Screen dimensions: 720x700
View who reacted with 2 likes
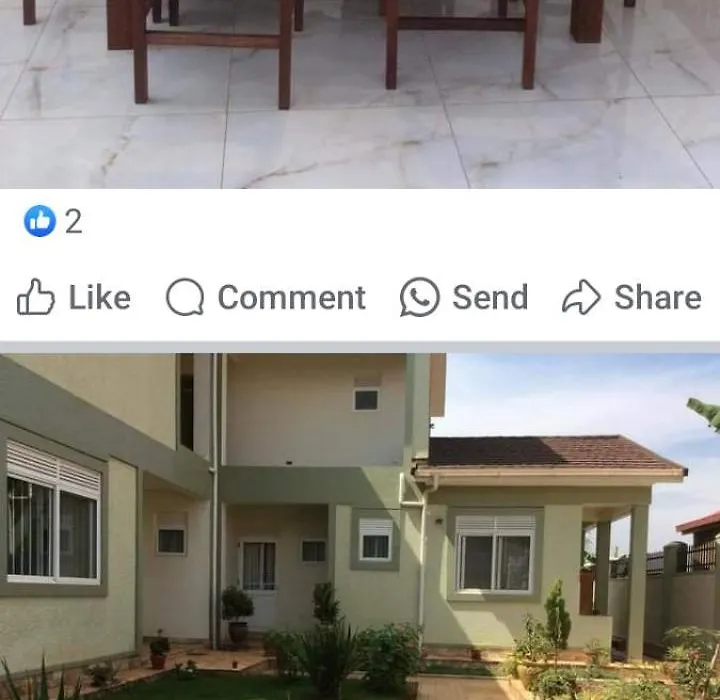(54, 221)
